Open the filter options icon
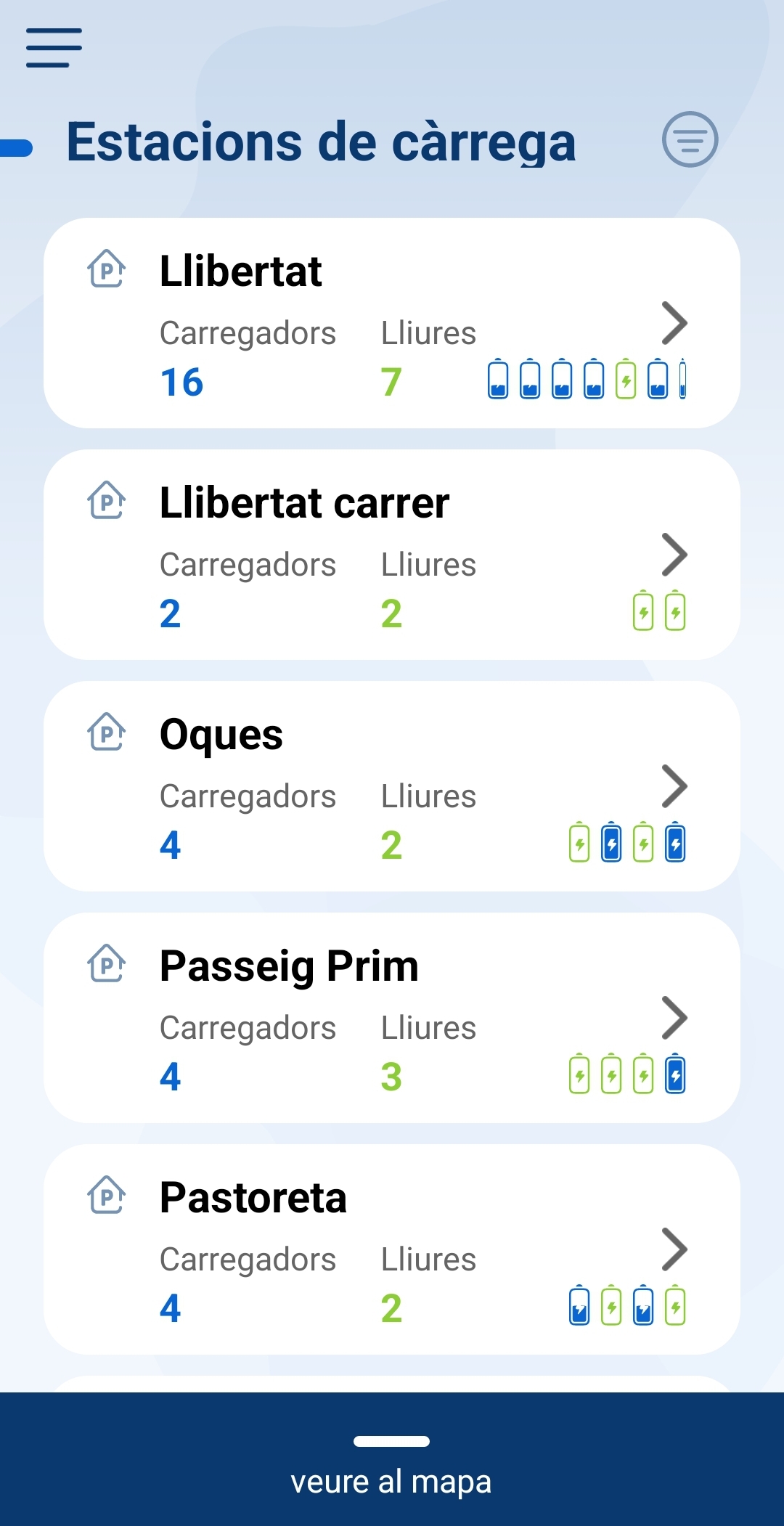Screen dimensions: 784x1526 coord(690,139)
